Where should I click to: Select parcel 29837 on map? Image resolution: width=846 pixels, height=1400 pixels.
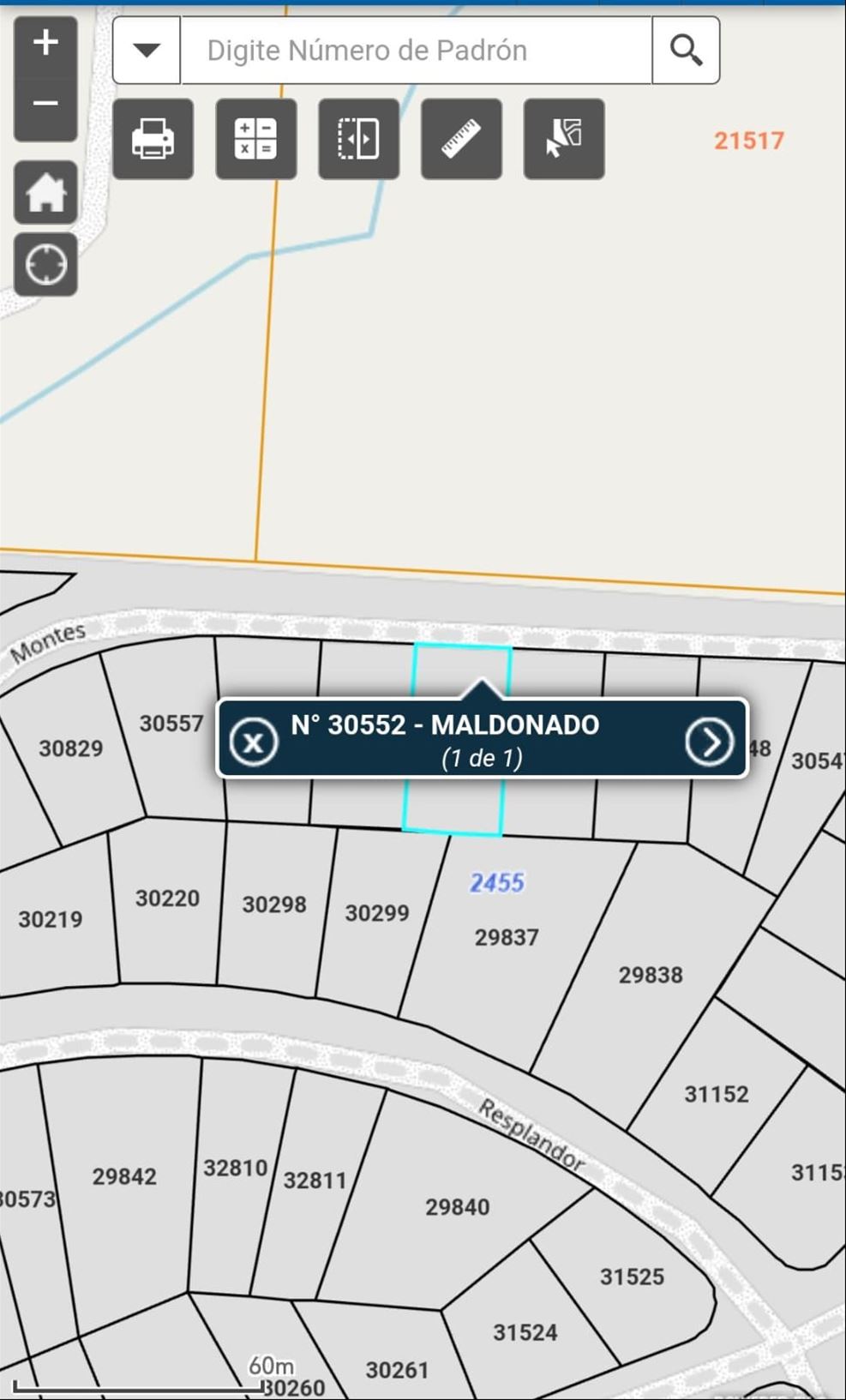point(507,937)
